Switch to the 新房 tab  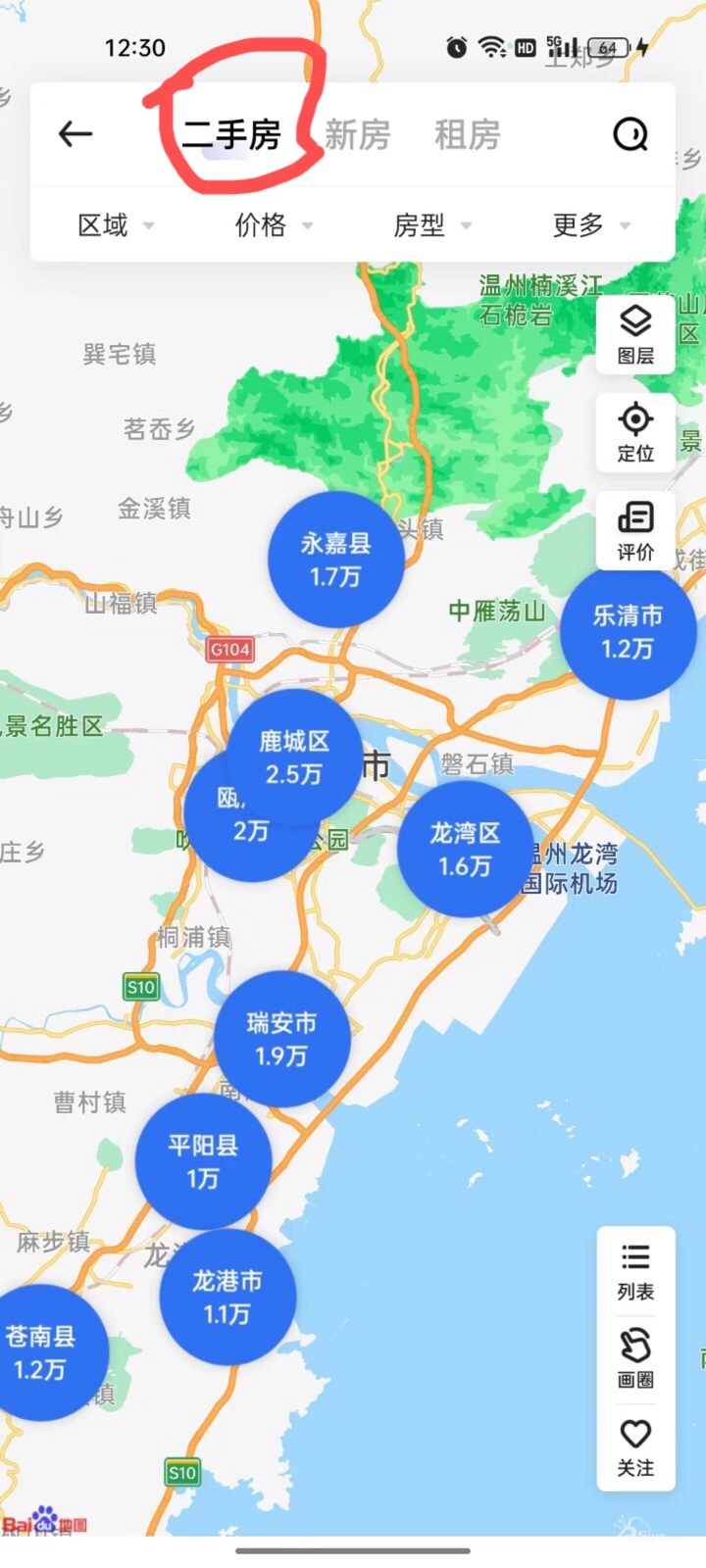tap(357, 135)
